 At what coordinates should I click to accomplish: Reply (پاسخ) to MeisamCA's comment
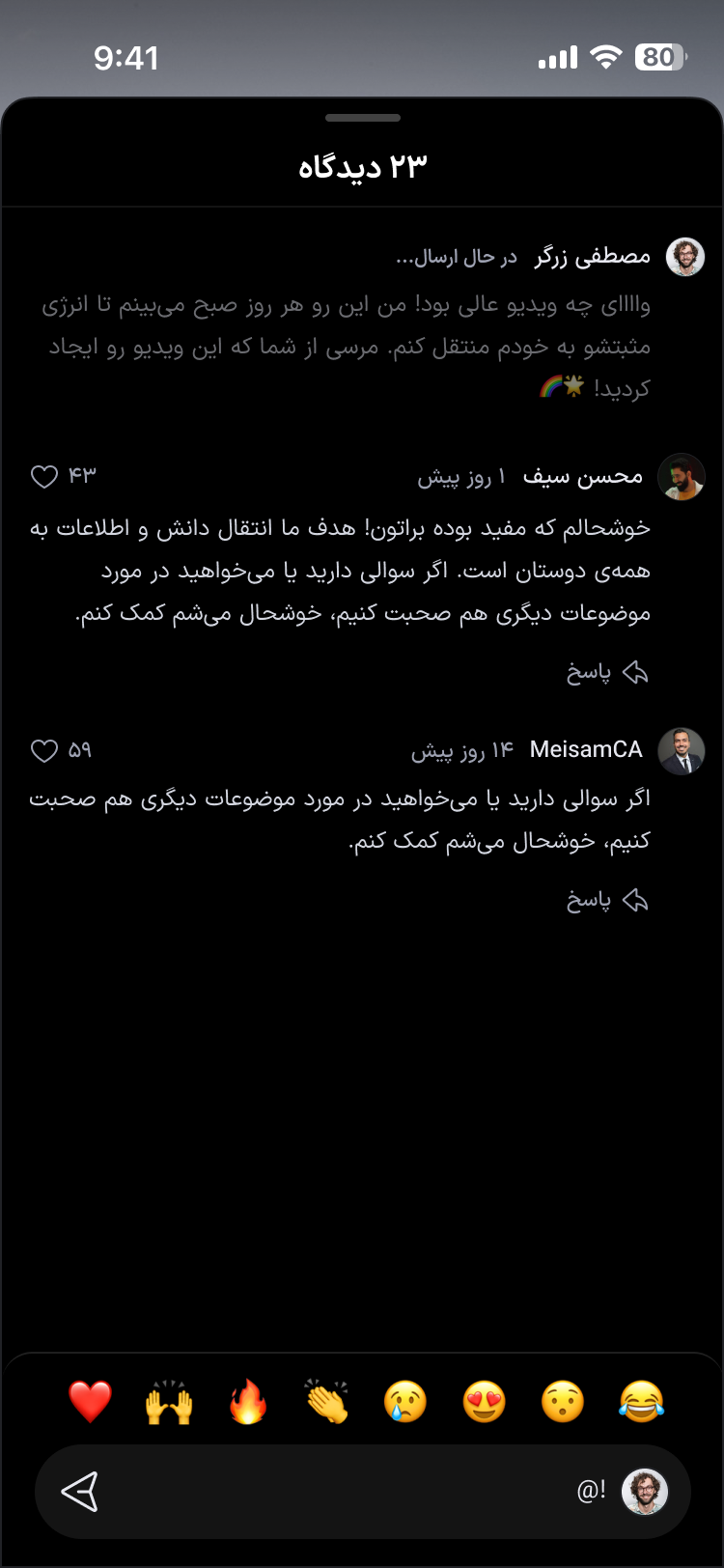tap(607, 901)
